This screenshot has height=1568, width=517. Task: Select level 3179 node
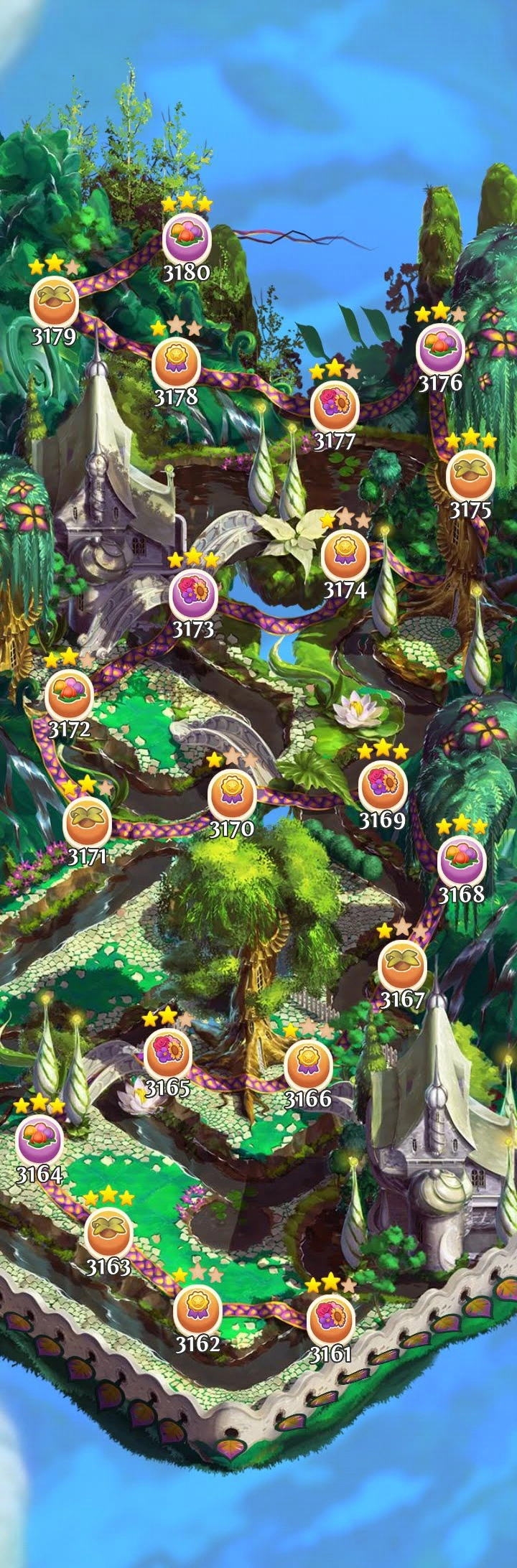click(x=55, y=302)
